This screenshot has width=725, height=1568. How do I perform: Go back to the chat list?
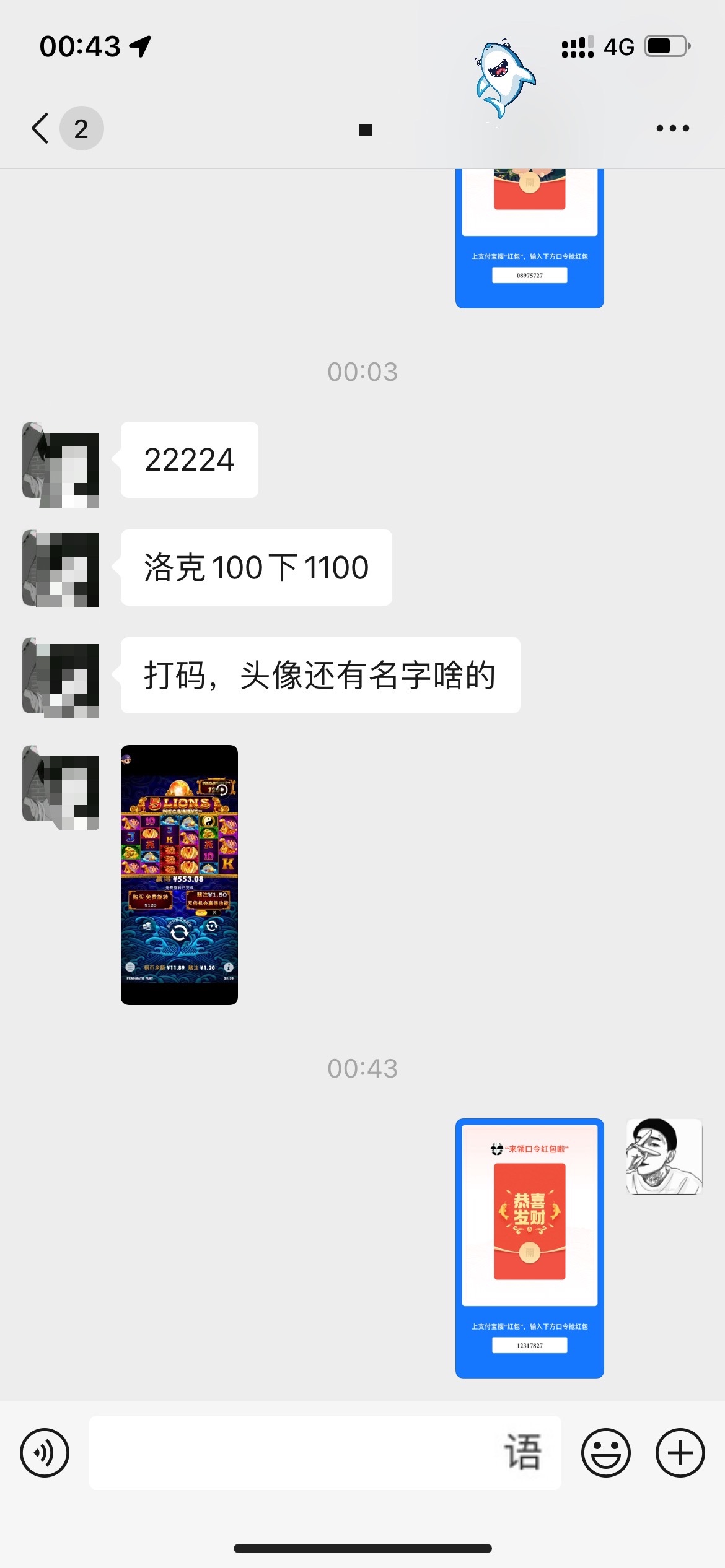click(x=41, y=129)
